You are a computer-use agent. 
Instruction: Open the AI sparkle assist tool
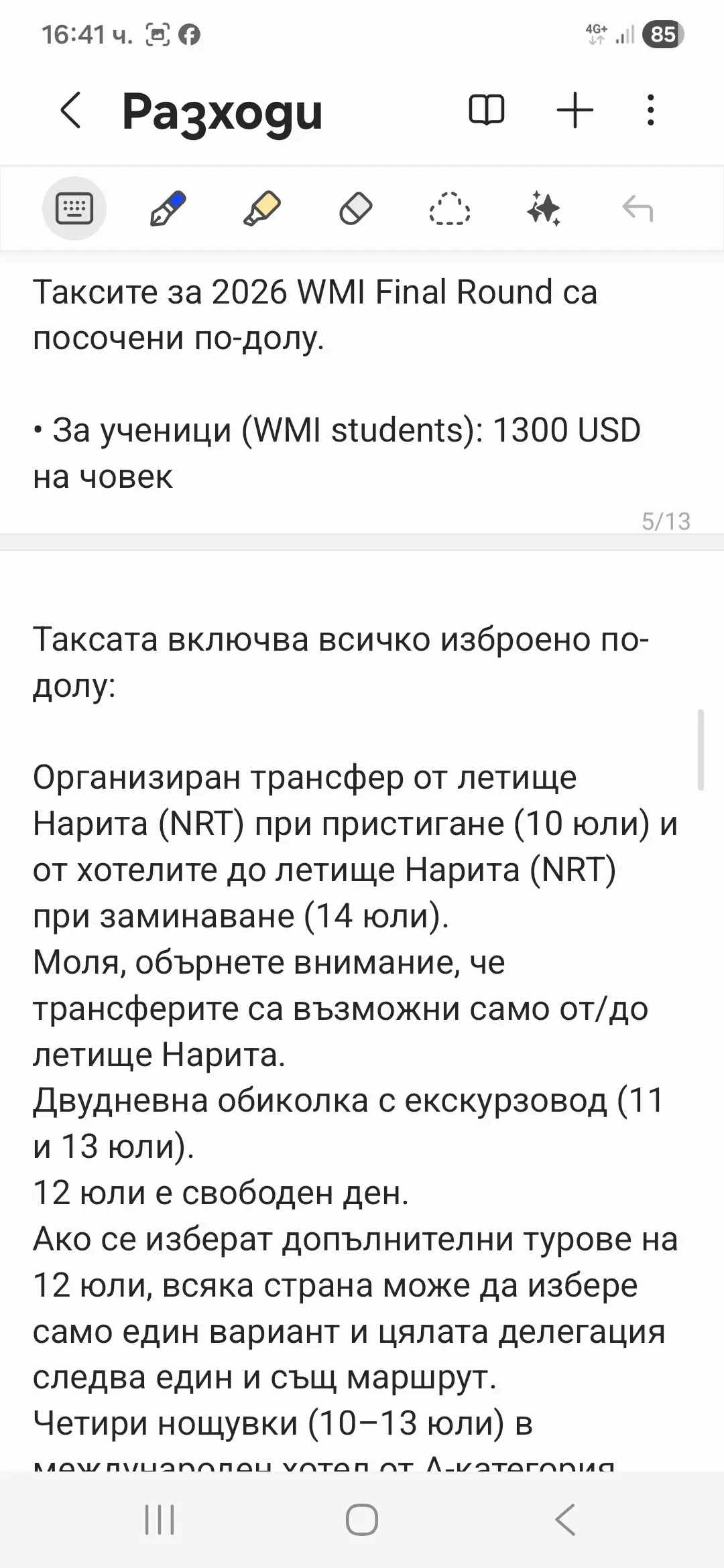click(x=543, y=209)
